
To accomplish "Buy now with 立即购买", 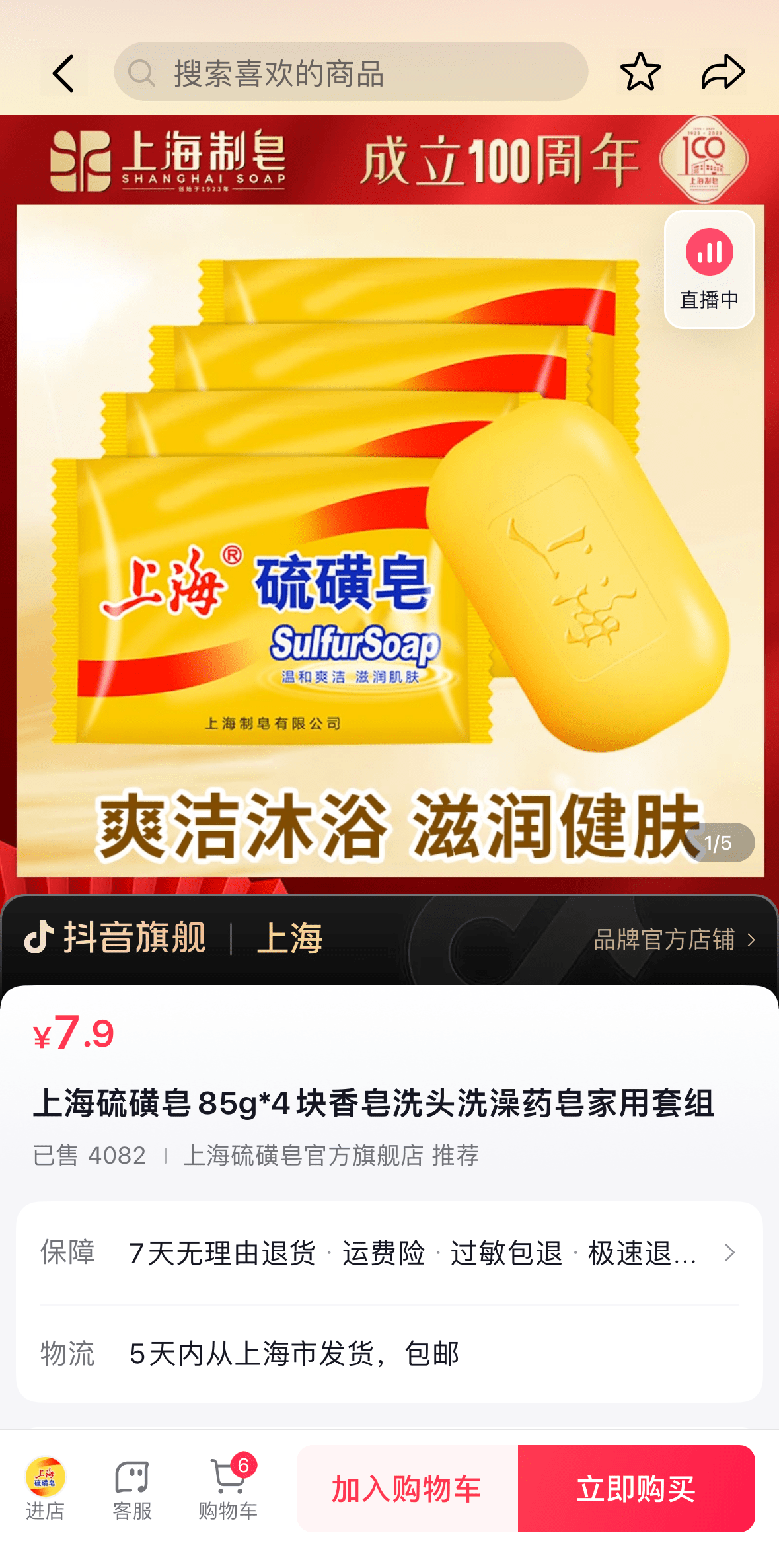I will tap(636, 1488).
